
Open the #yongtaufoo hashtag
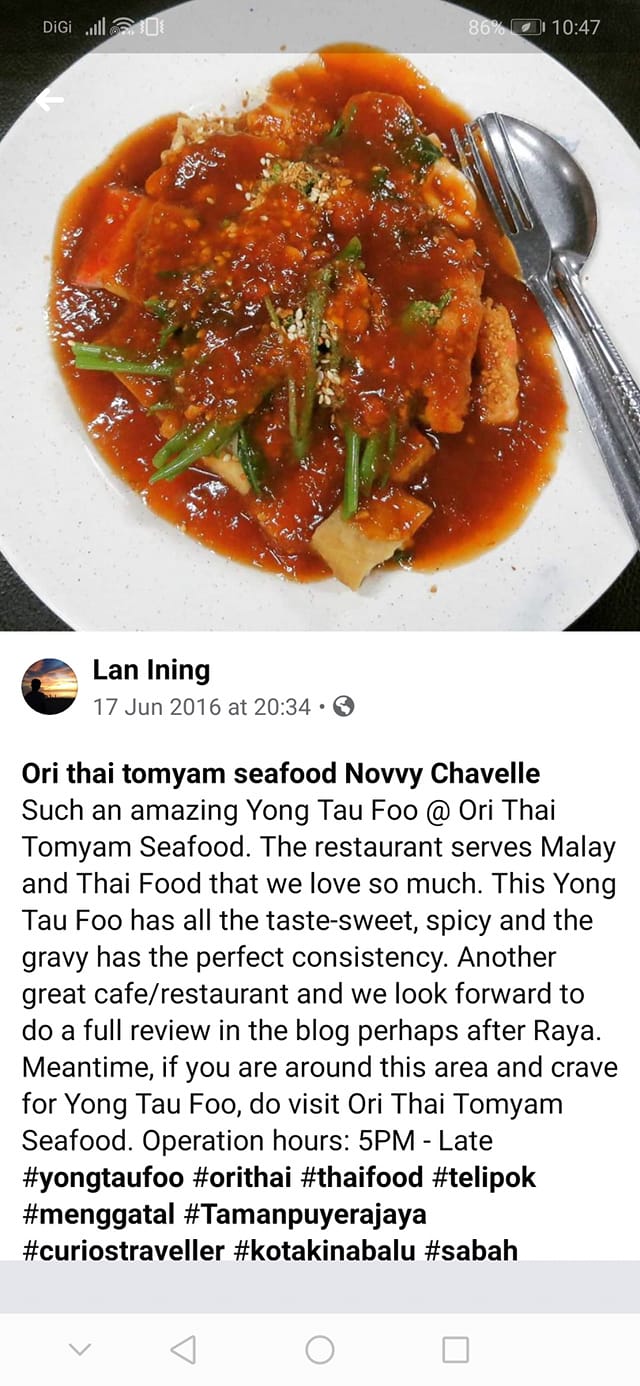click(99, 1177)
